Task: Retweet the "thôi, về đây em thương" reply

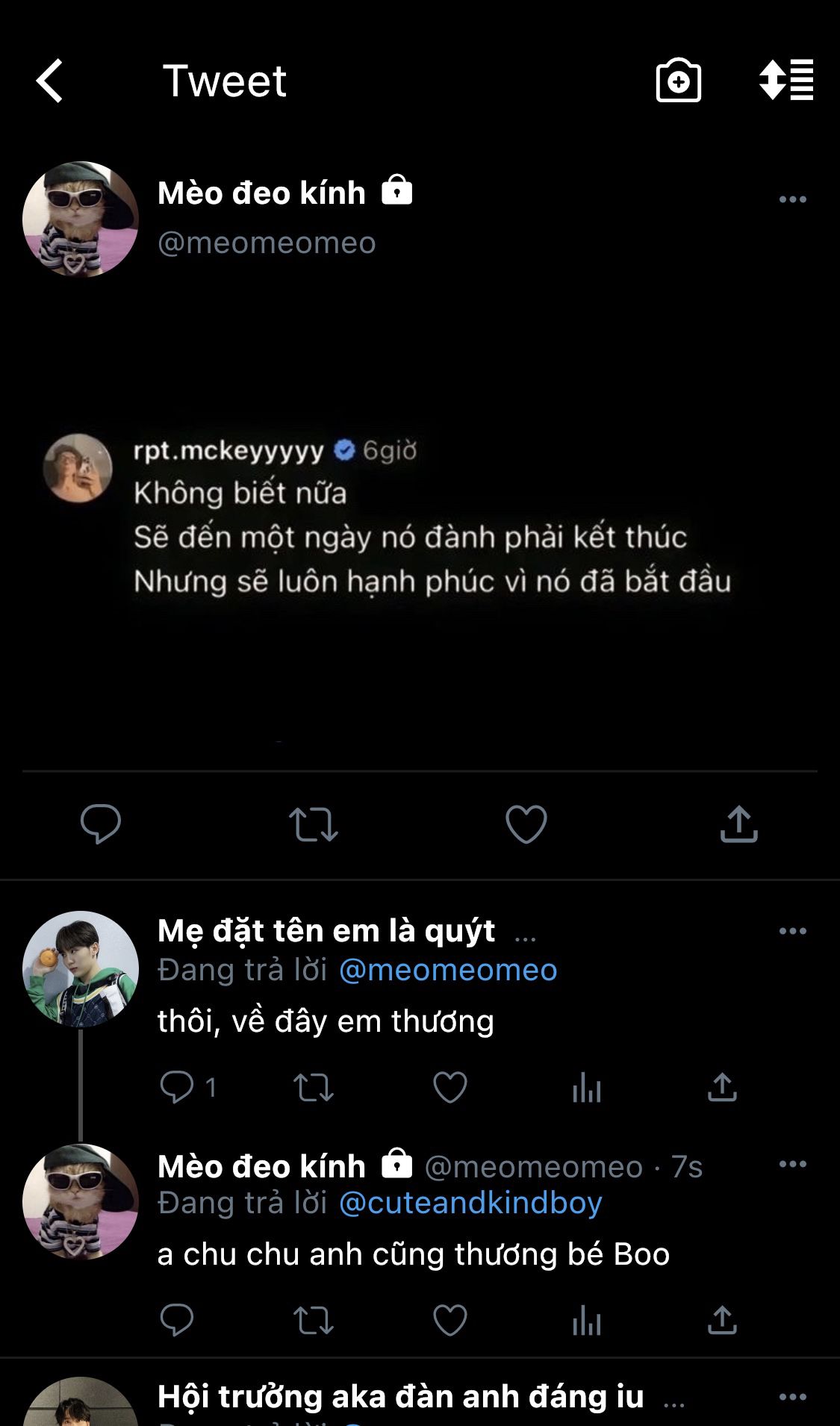Action: [x=313, y=1087]
